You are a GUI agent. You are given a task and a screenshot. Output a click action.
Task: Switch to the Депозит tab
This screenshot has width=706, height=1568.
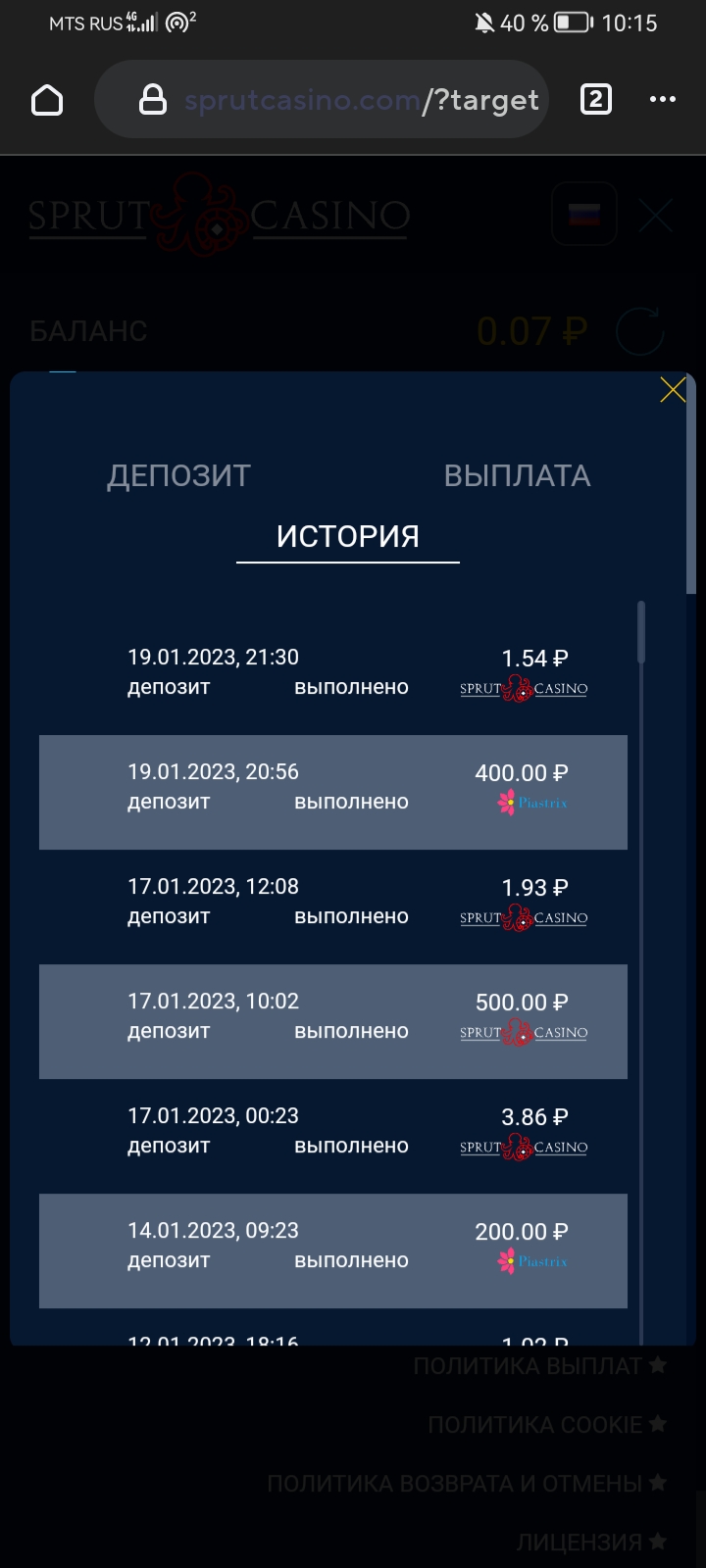[x=178, y=476]
